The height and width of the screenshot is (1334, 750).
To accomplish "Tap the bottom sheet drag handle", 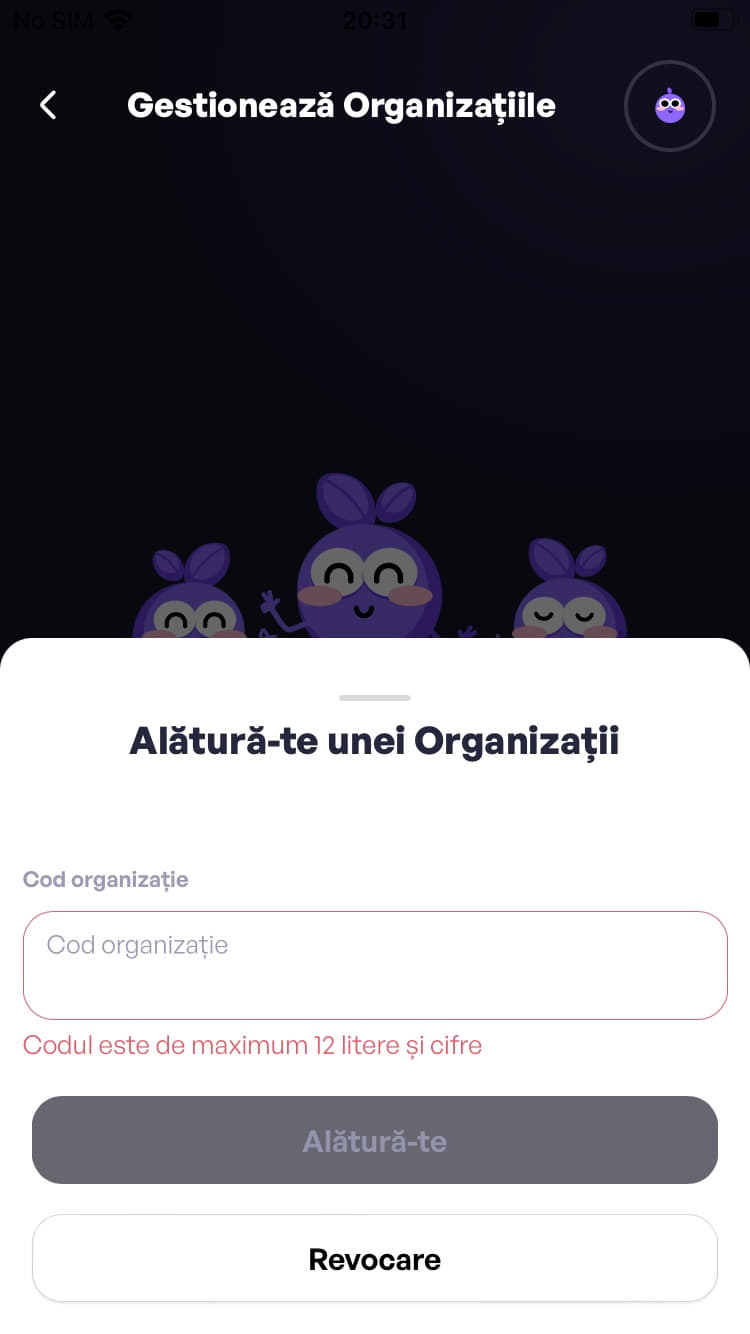I will click(375, 697).
